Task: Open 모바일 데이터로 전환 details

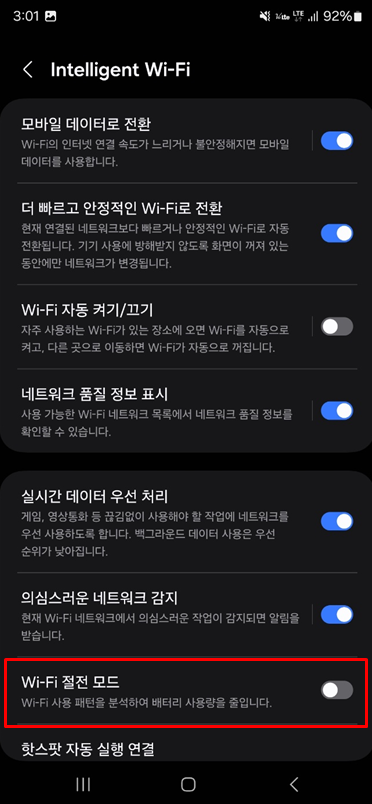Action: coord(159,140)
